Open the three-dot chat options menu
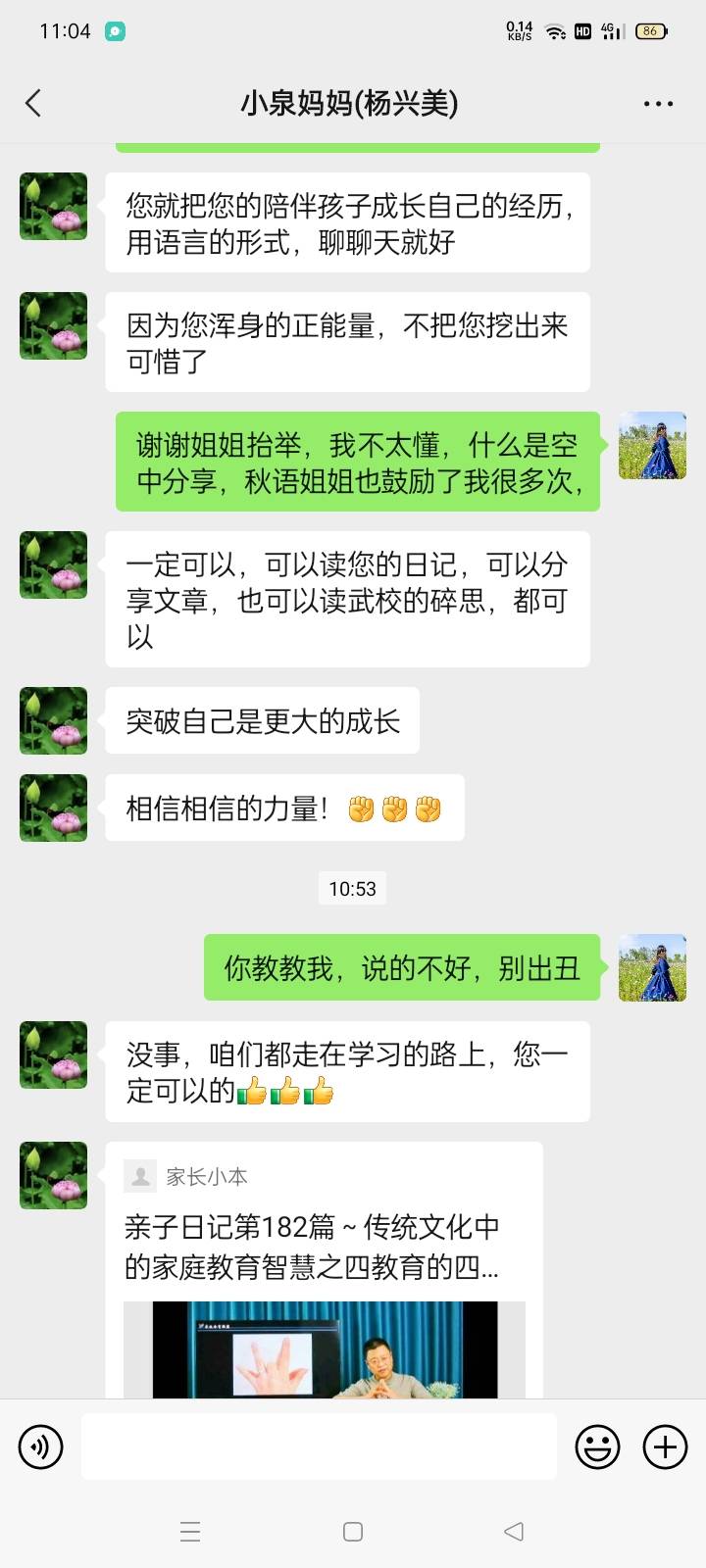 pos(659,102)
